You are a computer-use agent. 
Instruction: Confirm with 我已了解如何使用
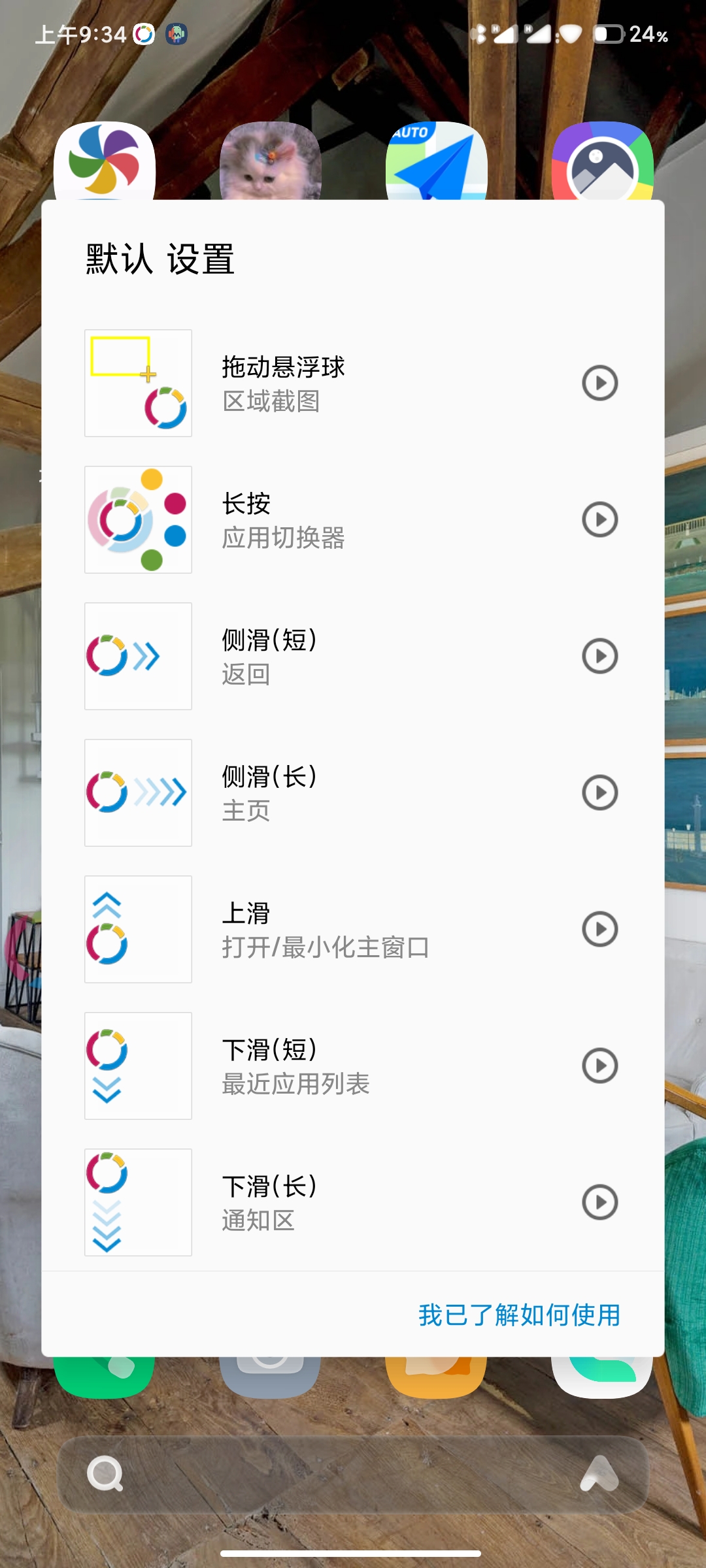[x=519, y=1315]
